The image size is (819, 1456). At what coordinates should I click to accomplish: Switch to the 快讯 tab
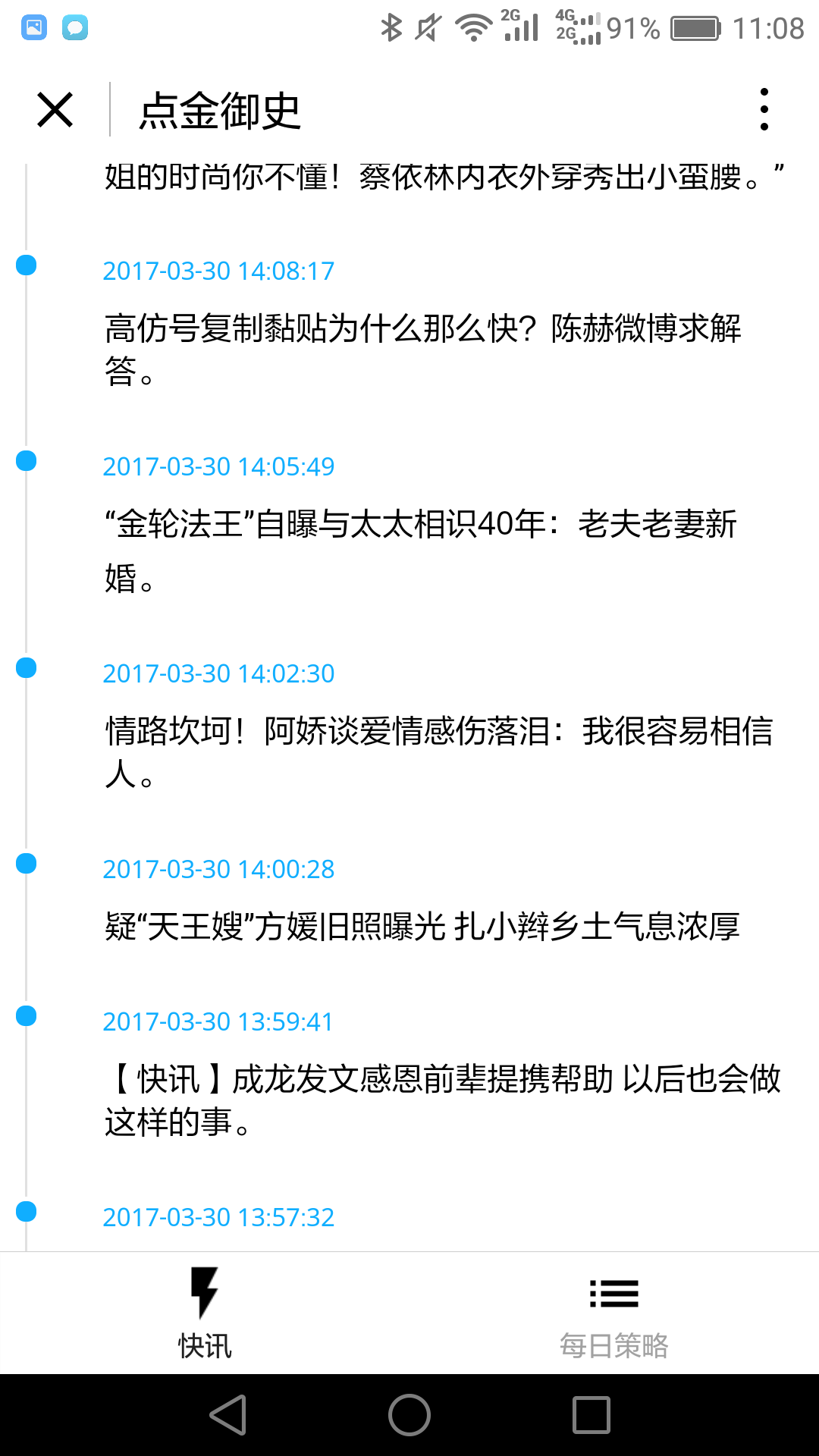pyautogui.click(x=205, y=1313)
